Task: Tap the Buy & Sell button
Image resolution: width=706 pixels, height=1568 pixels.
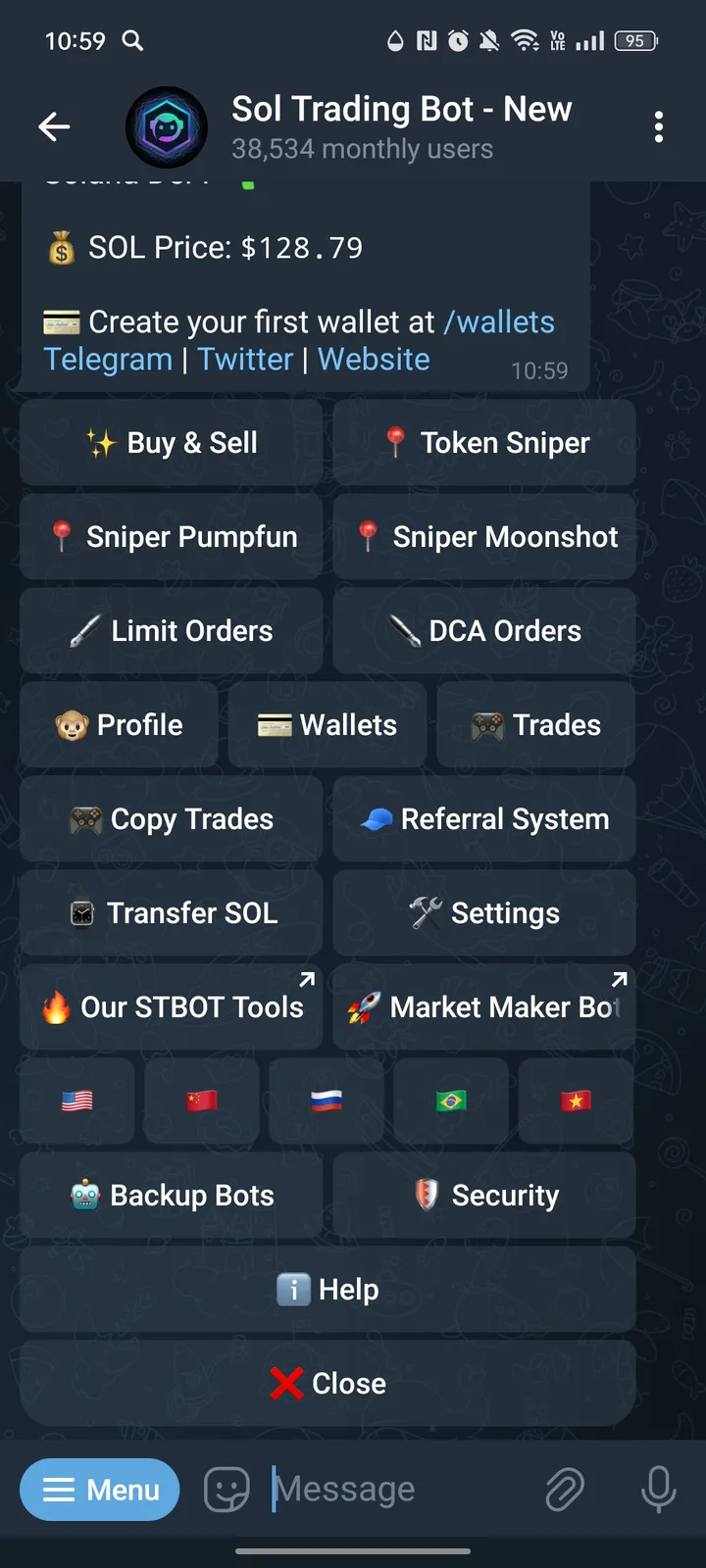Action: 171,442
